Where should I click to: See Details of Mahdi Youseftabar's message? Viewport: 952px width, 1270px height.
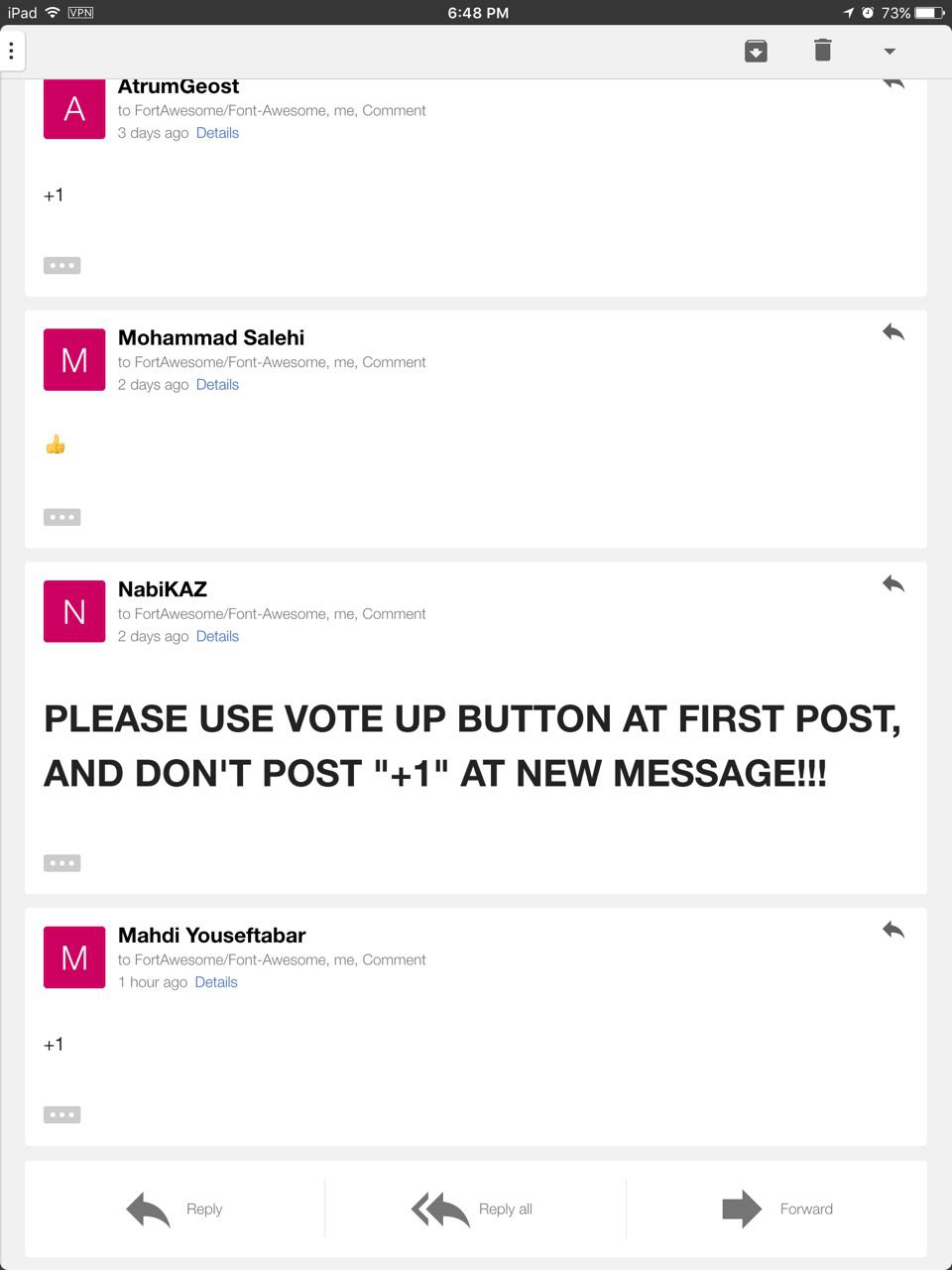(x=216, y=982)
